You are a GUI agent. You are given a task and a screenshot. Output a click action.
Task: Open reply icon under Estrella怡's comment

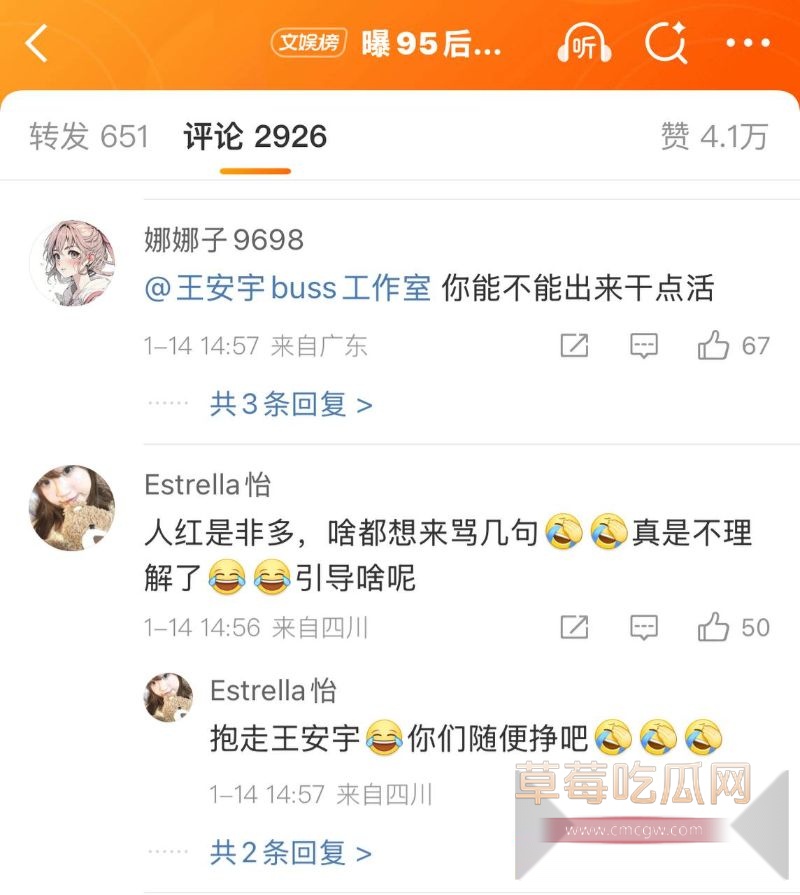click(640, 627)
